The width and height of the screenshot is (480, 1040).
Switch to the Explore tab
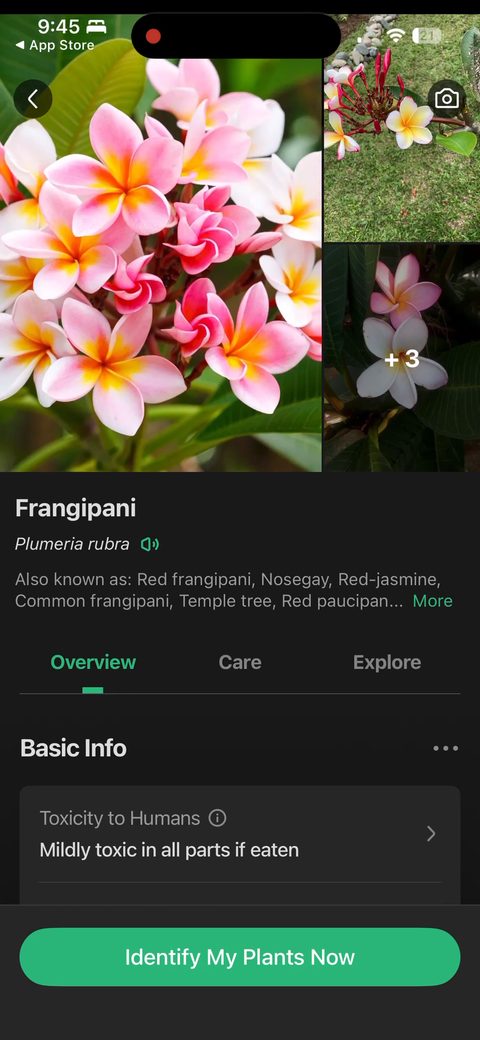pyautogui.click(x=387, y=662)
